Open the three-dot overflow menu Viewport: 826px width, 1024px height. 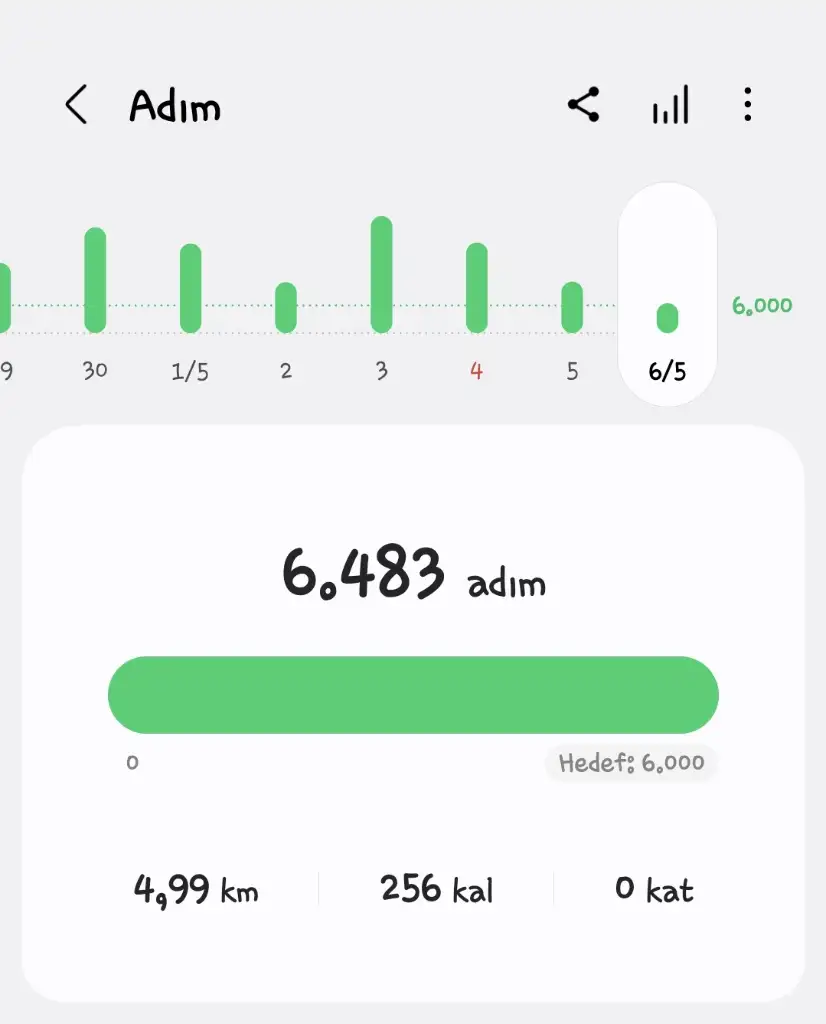pyautogui.click(x=747, y=105)
